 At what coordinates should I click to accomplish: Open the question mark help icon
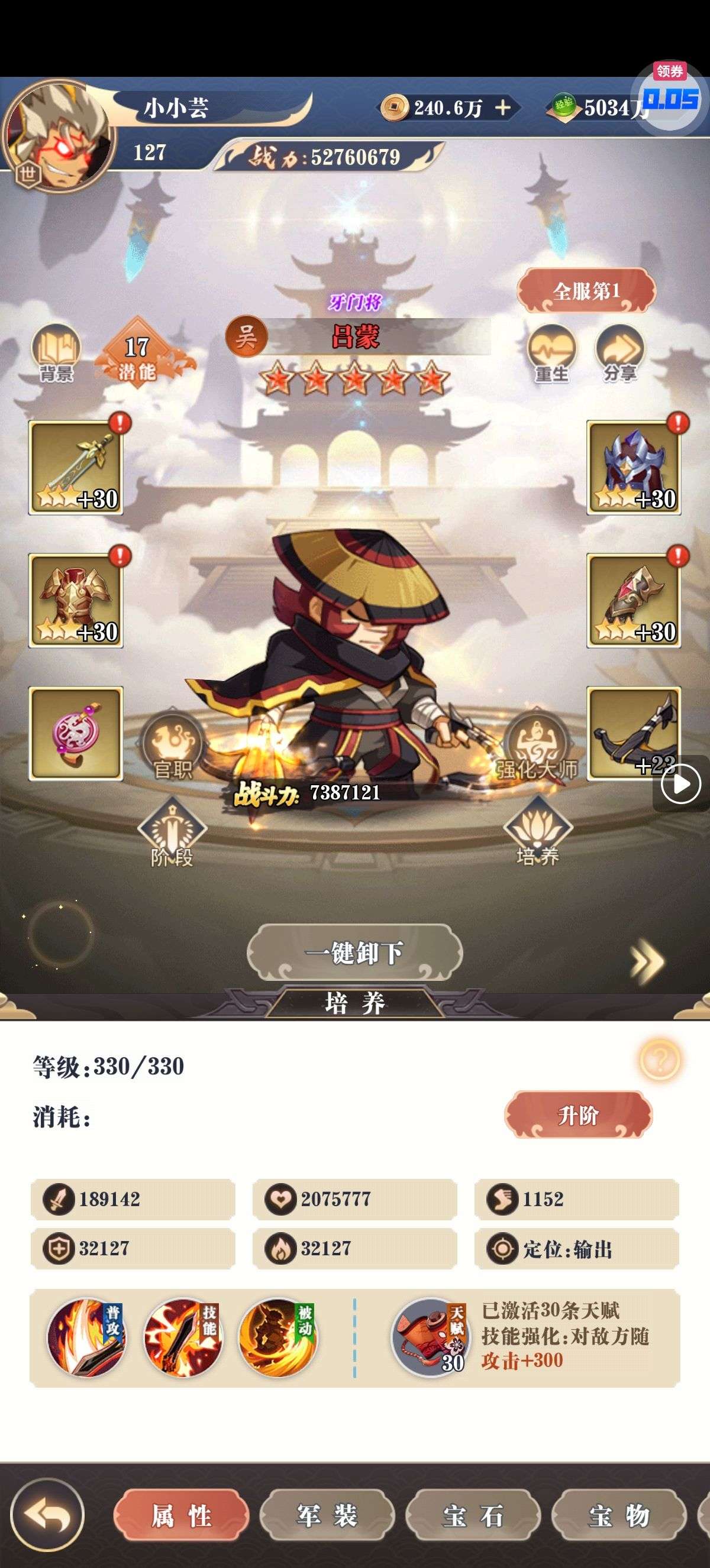coord(660,1060)
